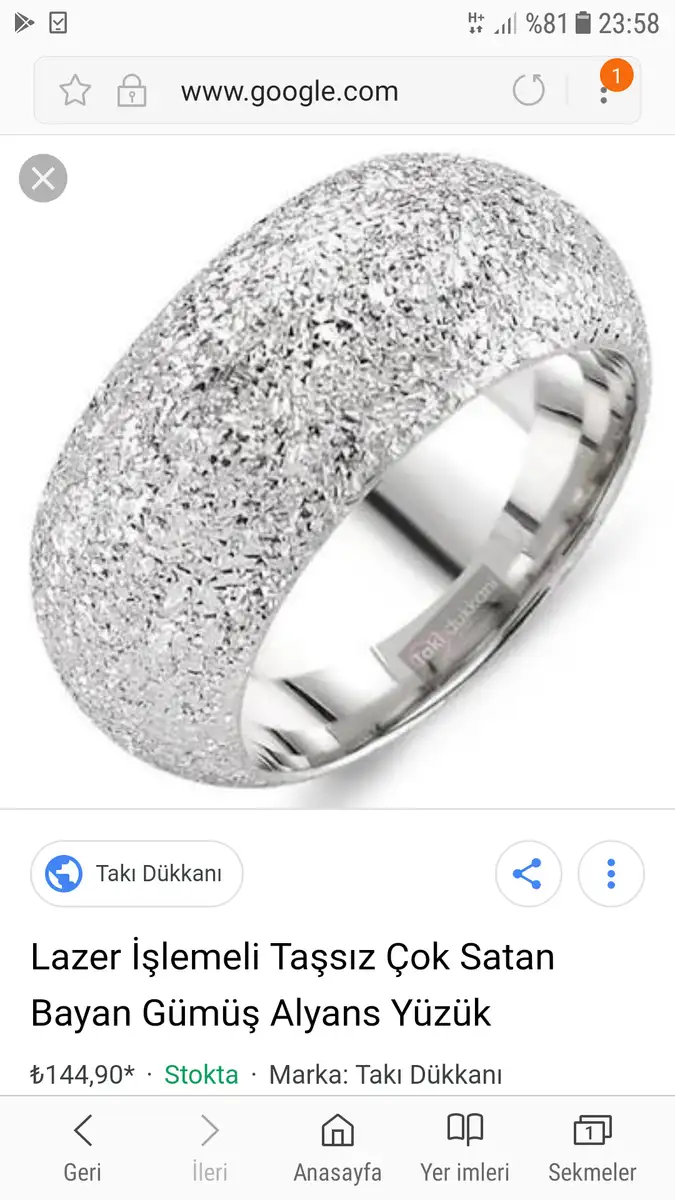This screenshot has height=1200, width=675.
Task: Visit the Takı Dükkanı source site
Action: (137, 873)
